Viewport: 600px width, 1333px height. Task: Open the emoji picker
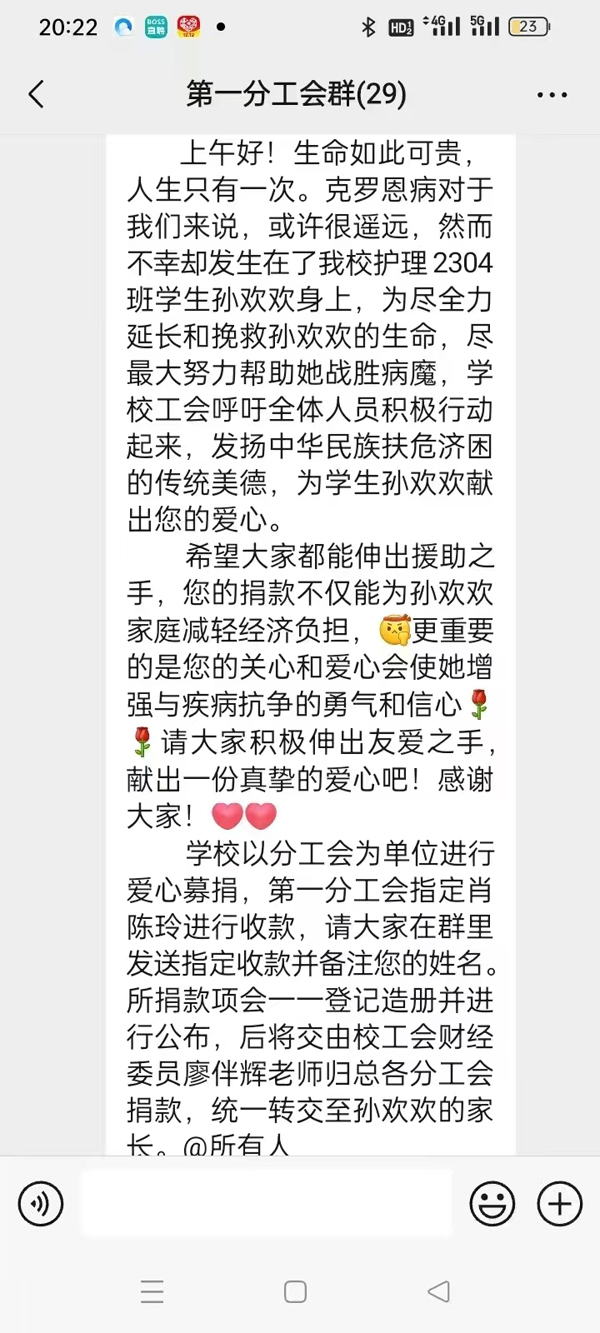(x=492, y=1203)
